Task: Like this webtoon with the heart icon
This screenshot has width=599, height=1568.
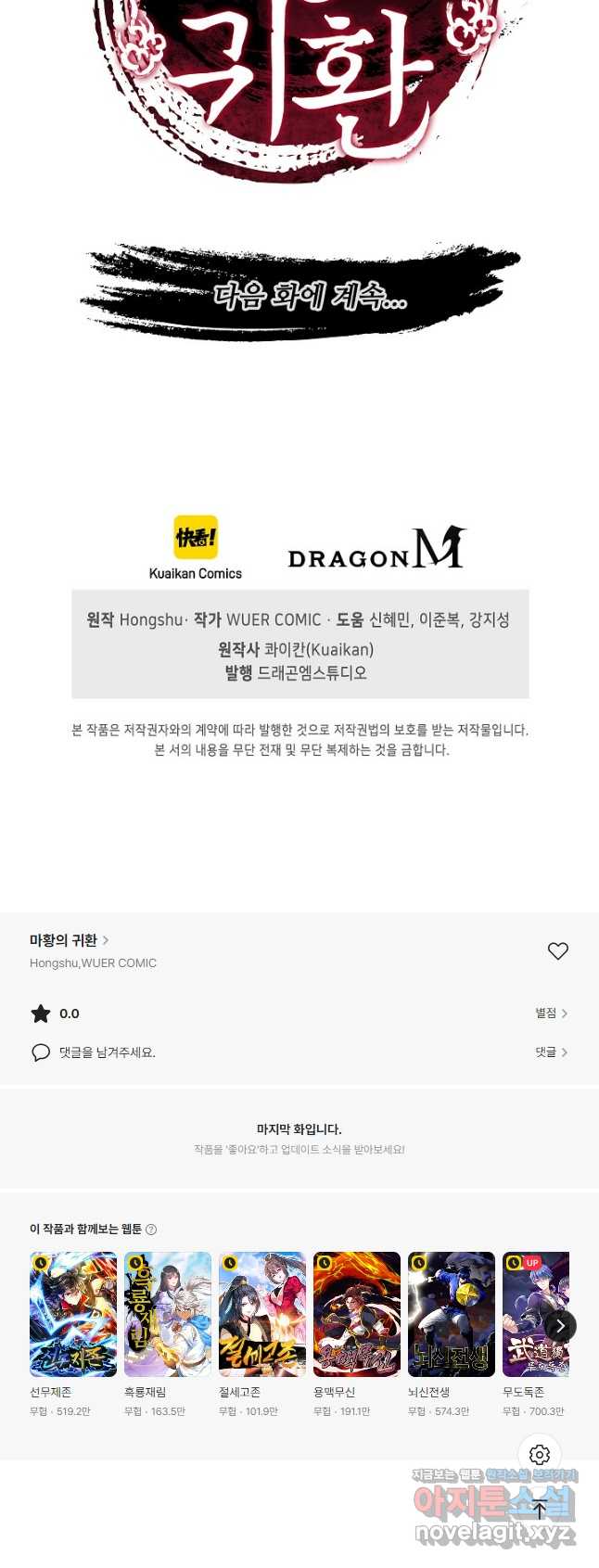Action: click(x=557, y=951)
